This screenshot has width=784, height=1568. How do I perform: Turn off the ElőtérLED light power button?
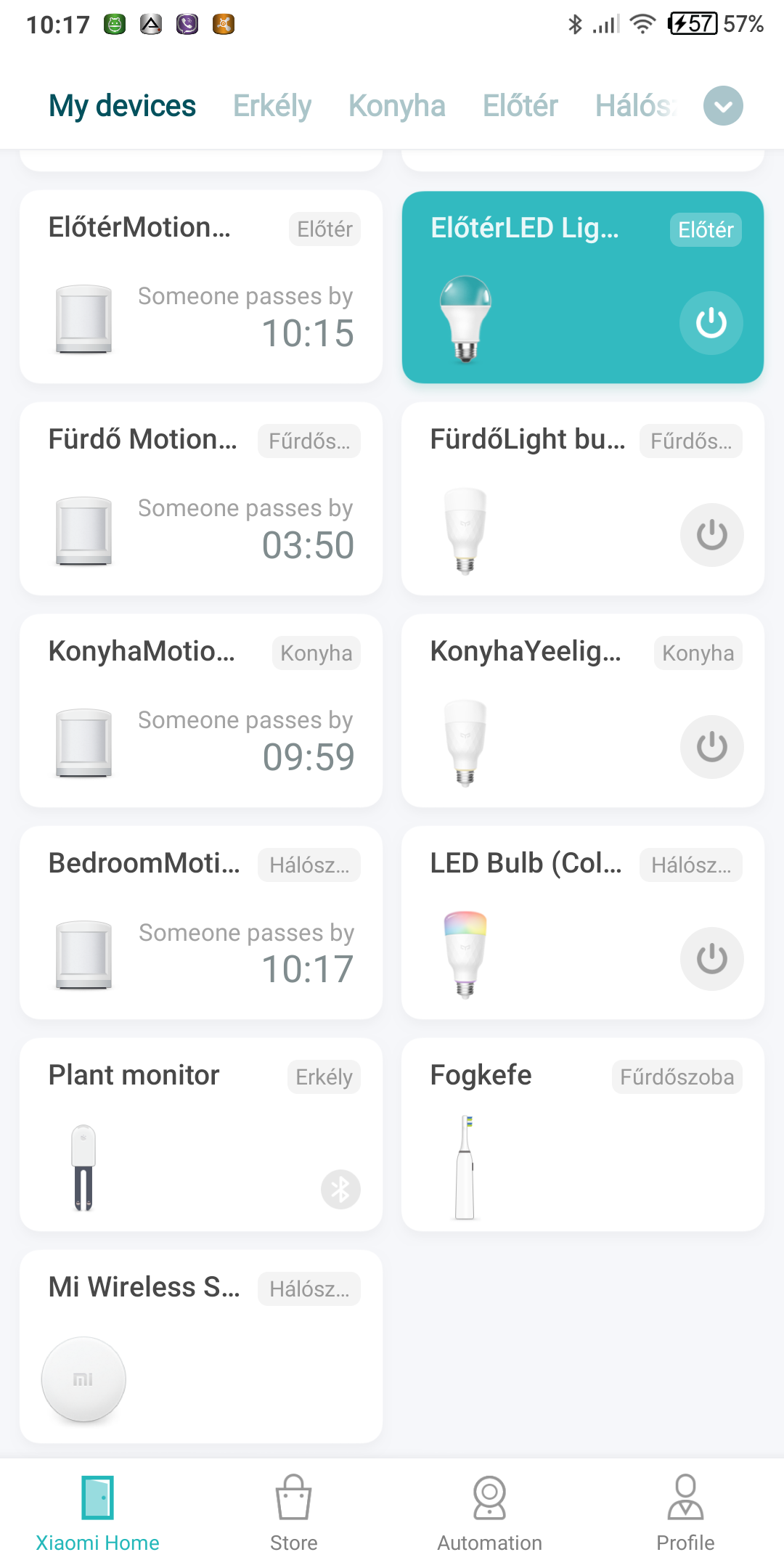[711, 323]
